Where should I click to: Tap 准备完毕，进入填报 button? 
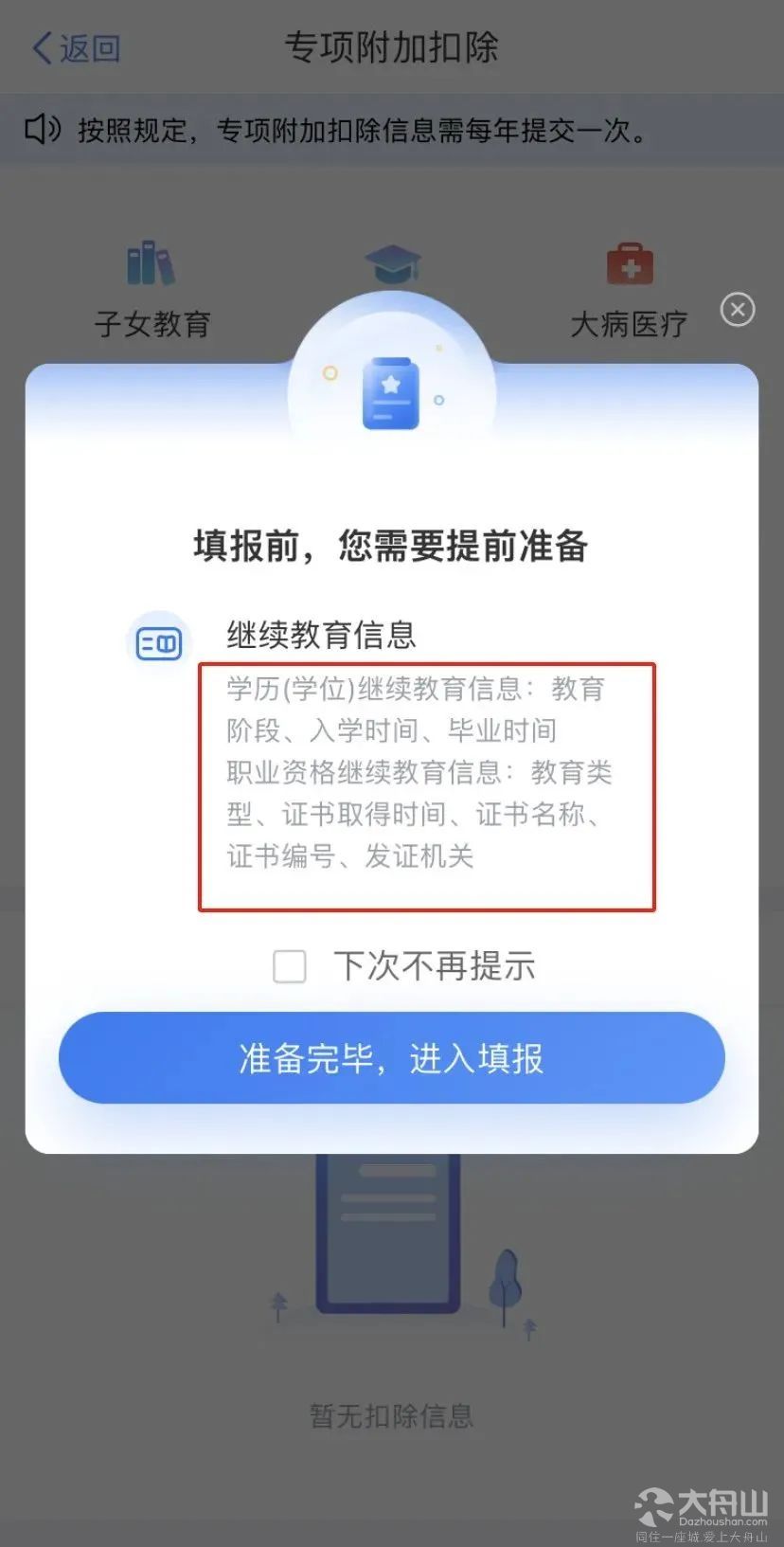(x=391, y=1057)
